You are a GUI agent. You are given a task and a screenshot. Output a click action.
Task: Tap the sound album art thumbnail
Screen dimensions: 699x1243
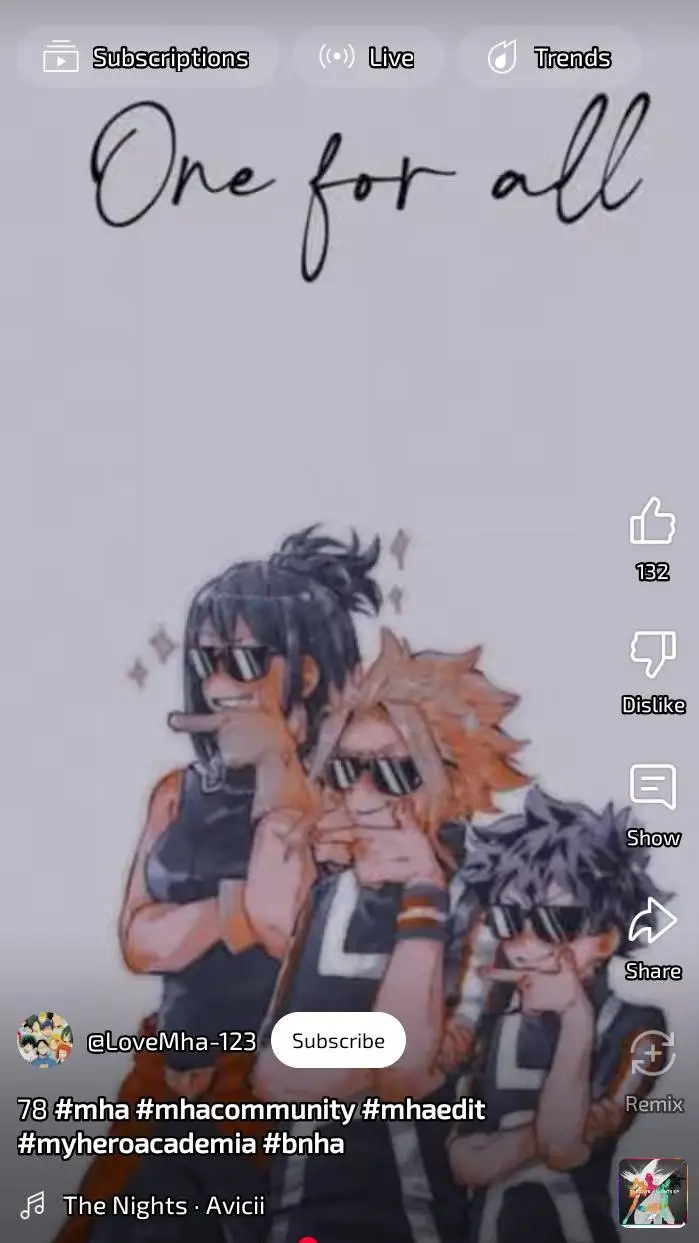[x=652, y=1192]
